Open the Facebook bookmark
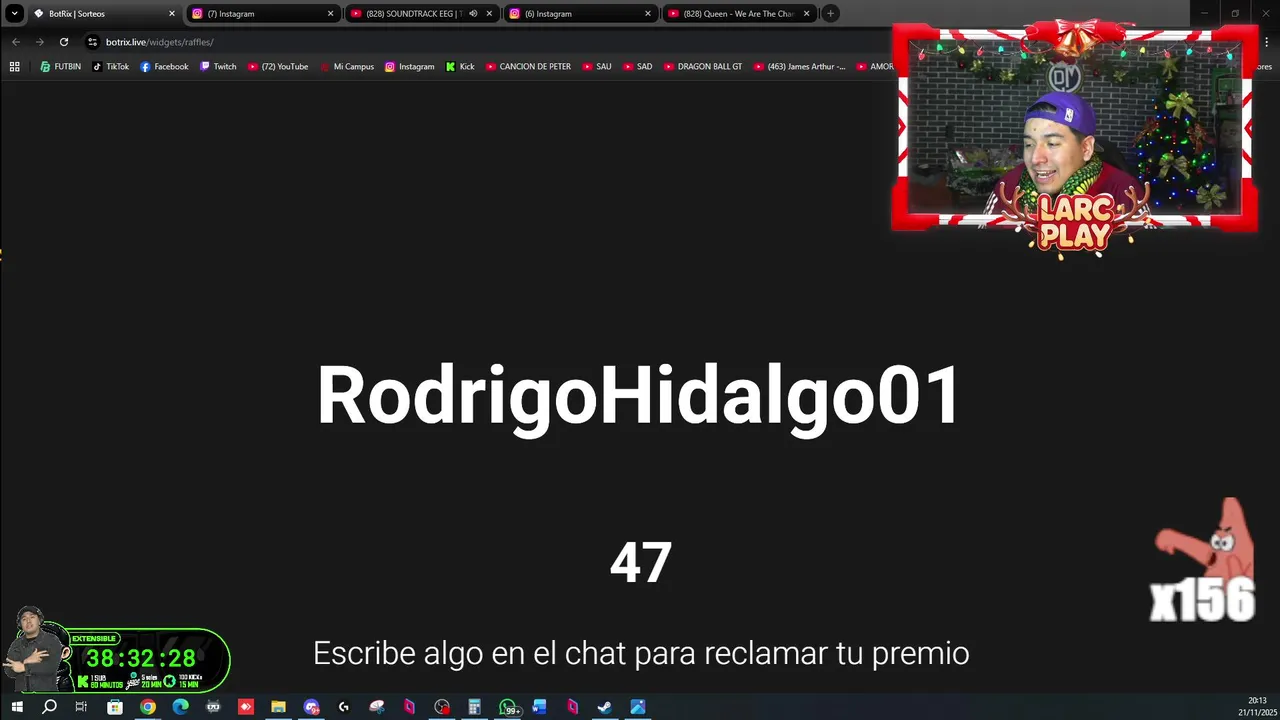Viewport: 1280px width, 720px height. [x=164, y=67]
